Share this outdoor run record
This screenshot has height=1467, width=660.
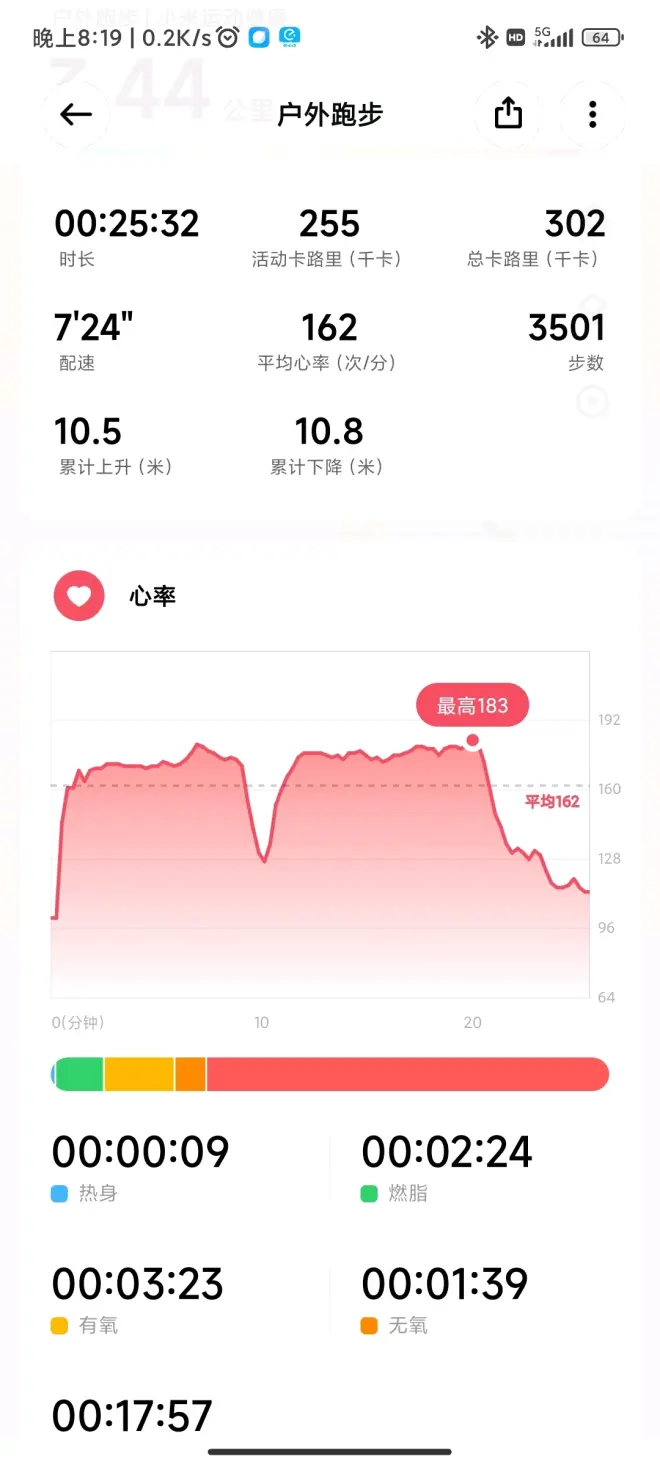click(x=508, y=114)
